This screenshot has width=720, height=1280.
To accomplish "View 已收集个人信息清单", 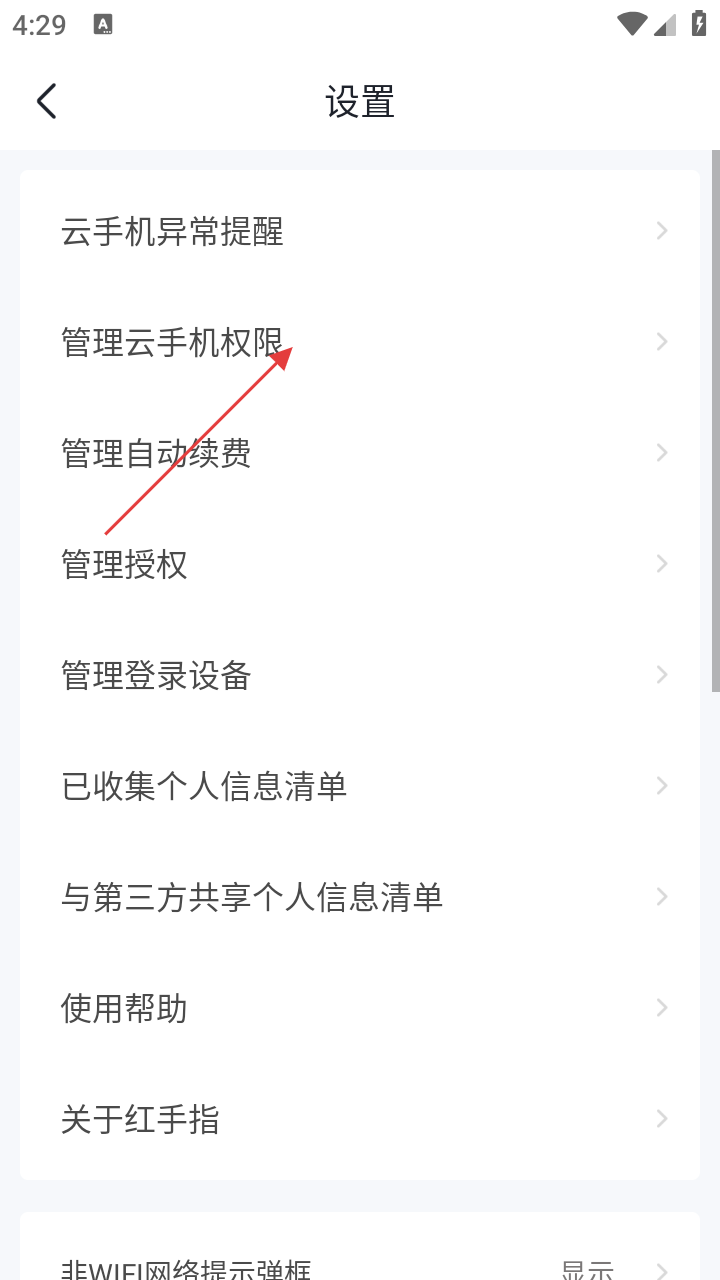I will tap(360, 786).
